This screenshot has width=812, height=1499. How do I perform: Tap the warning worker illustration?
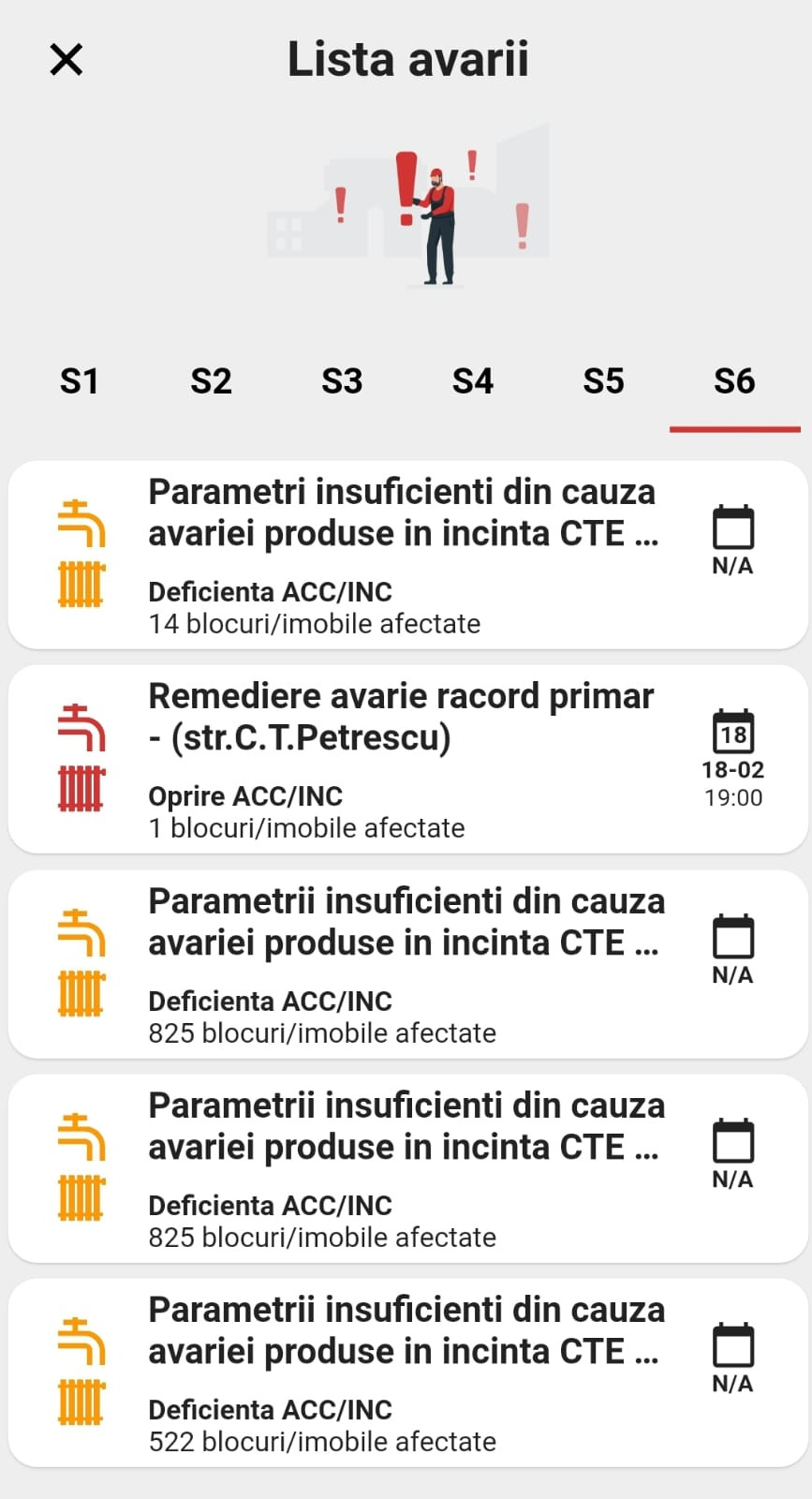[434, 206]
